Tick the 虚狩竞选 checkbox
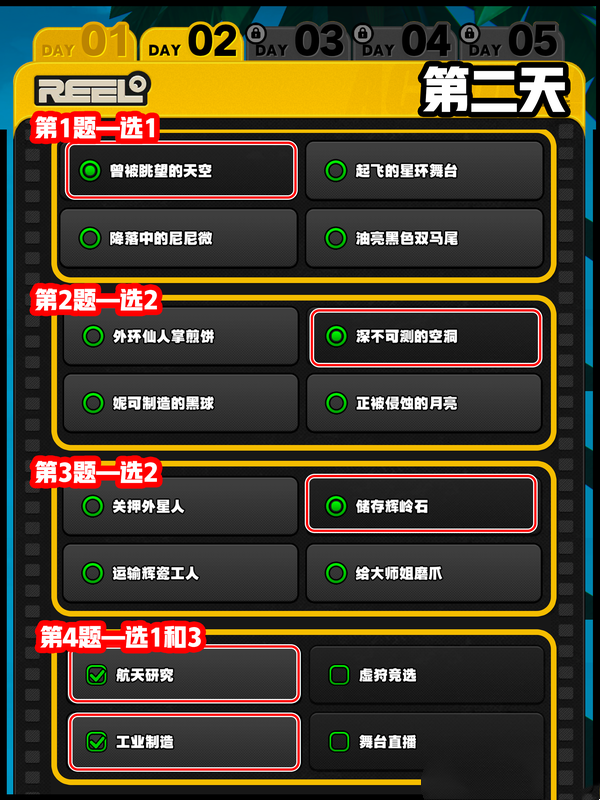This screenshot has width=600, height=800. click(339, 675)
